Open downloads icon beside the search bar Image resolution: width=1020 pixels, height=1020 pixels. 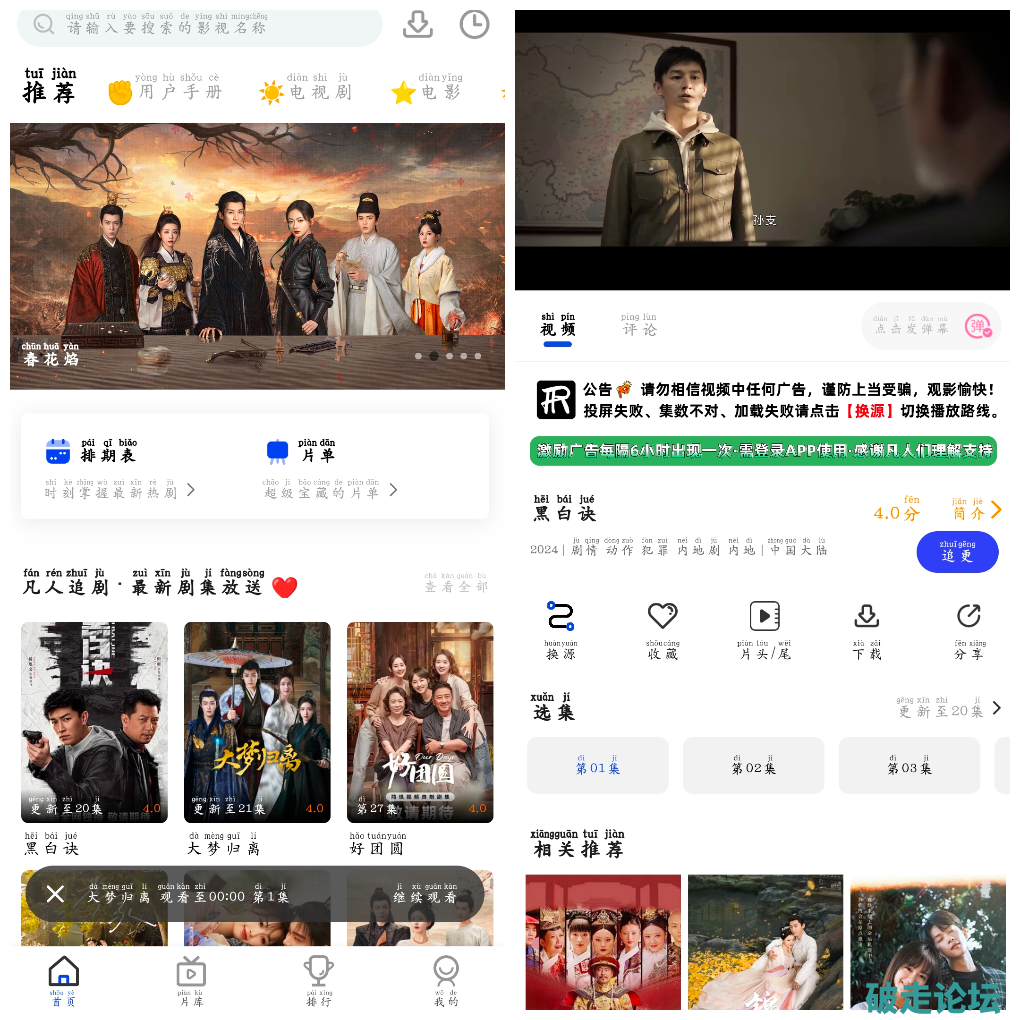pos(418,25)
